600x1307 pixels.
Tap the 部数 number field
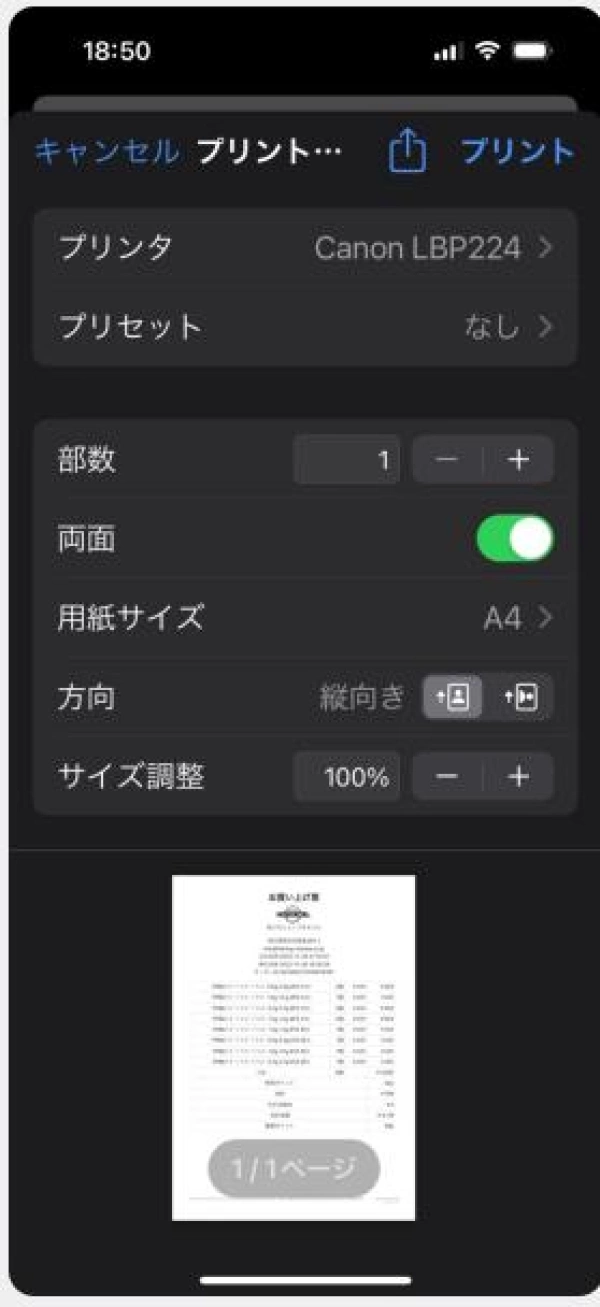(347, 460)
